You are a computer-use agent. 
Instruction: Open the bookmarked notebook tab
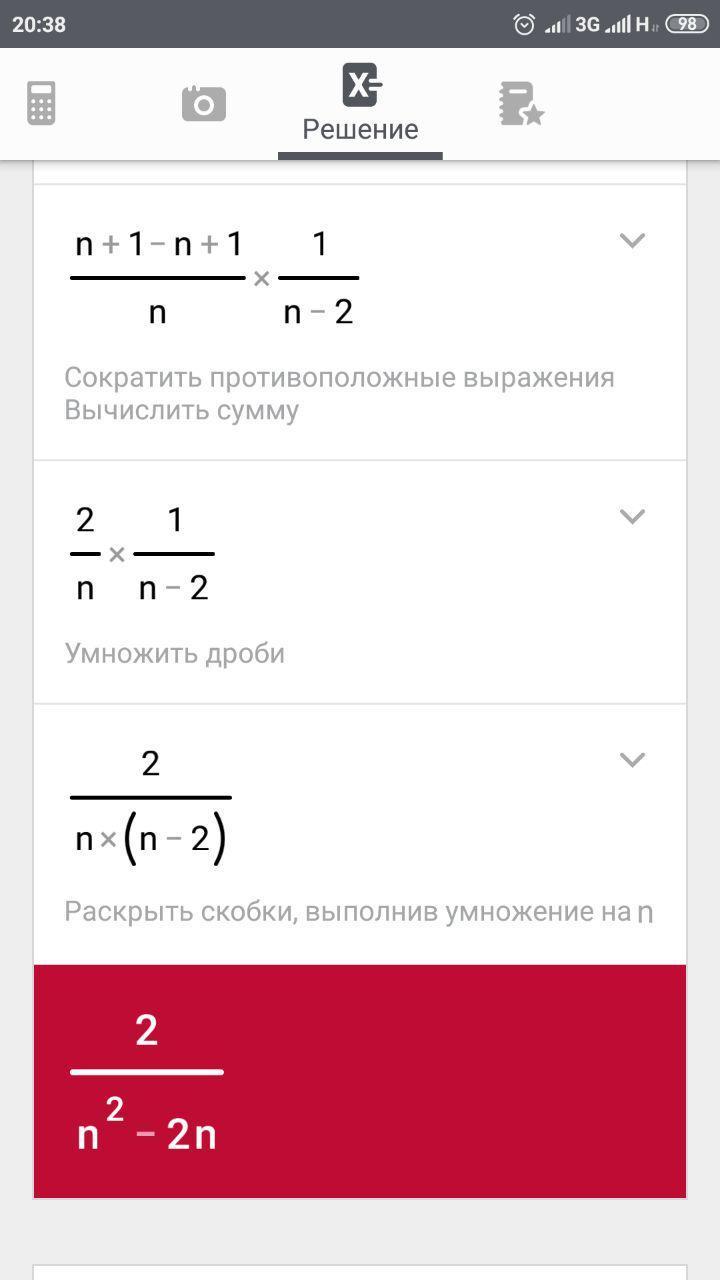pos(521,103)
